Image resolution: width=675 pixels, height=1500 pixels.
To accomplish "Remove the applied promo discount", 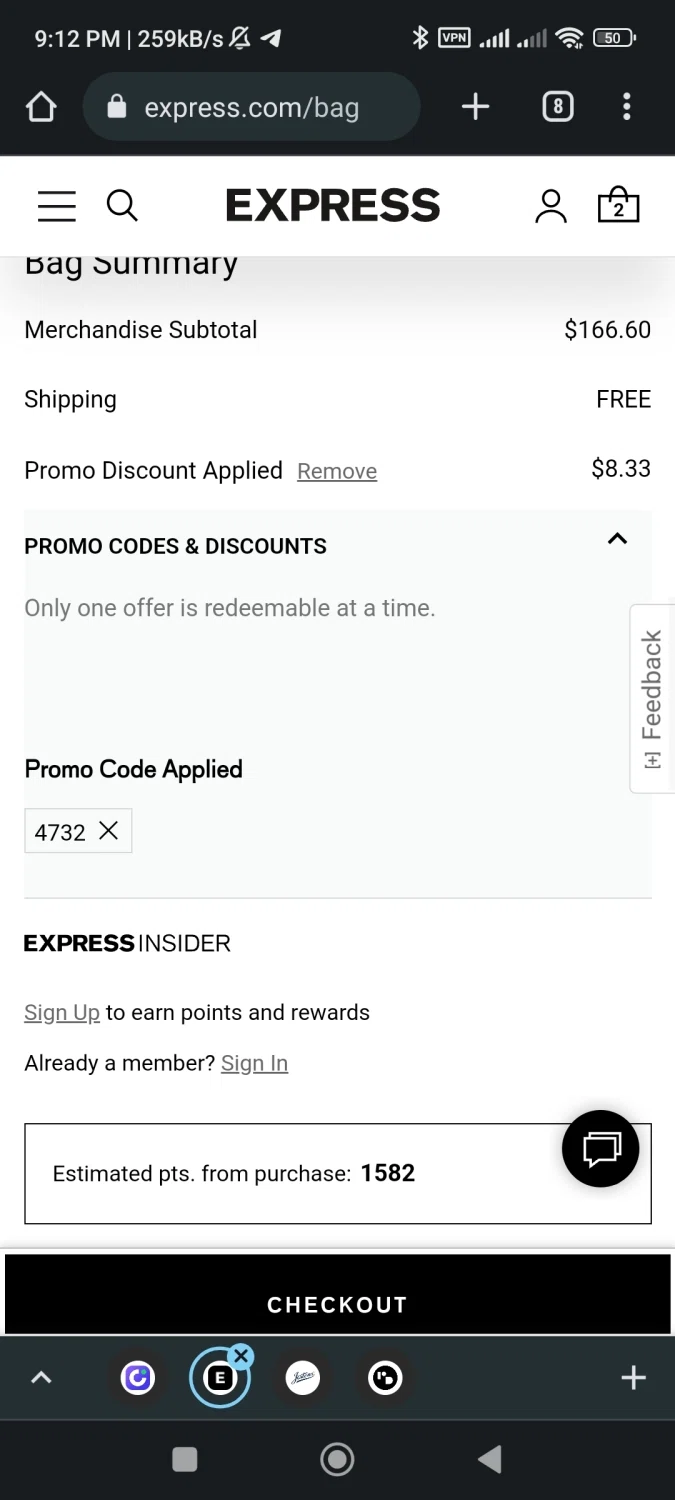I will point(337,471).
